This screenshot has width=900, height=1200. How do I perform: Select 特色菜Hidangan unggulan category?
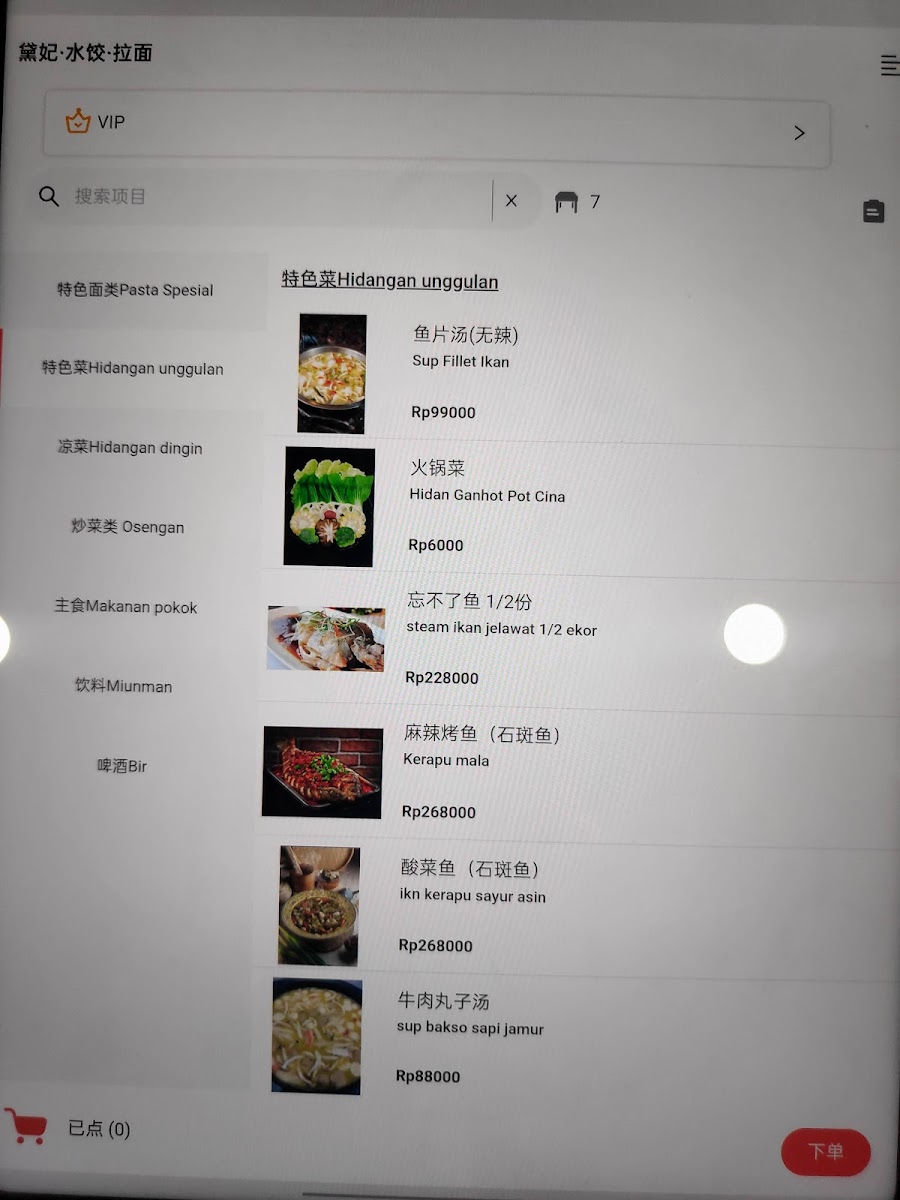click(x=133, y=368)
